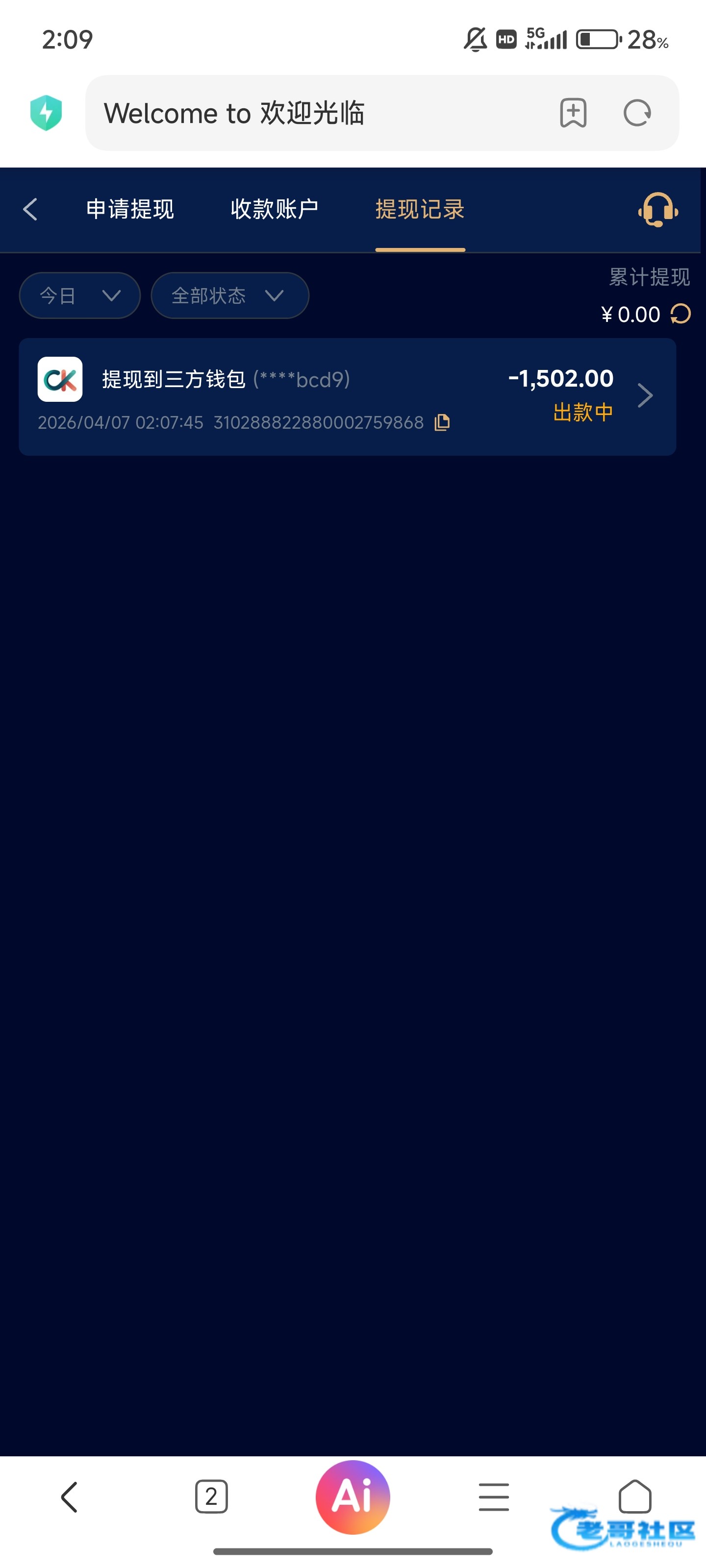The height and width of the screenshot is (1568, 706).
Task: Open the 全部状态 status dropdown
Action: (229, 296)
